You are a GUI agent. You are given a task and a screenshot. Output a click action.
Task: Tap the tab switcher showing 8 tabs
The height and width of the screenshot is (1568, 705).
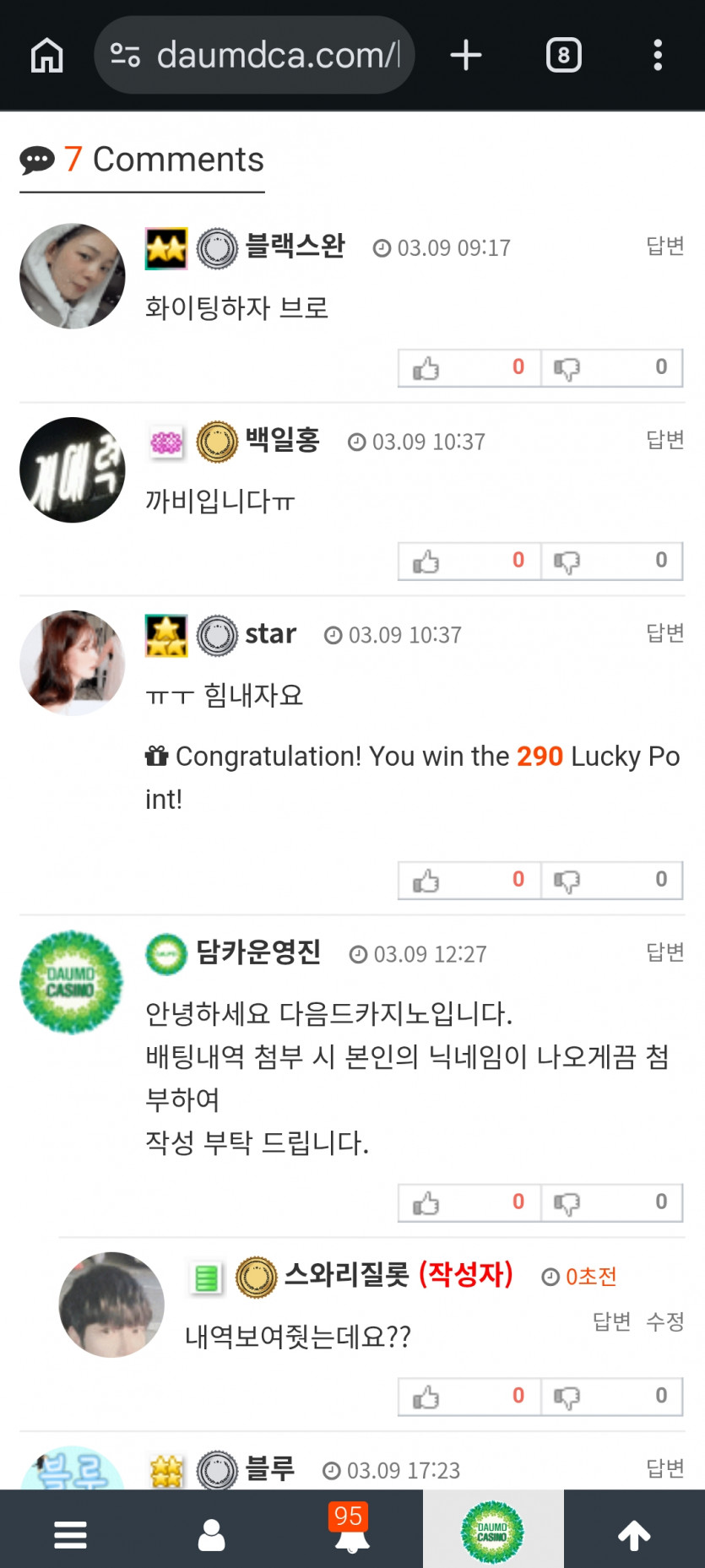pyautogui.click(x=563, y=54)
